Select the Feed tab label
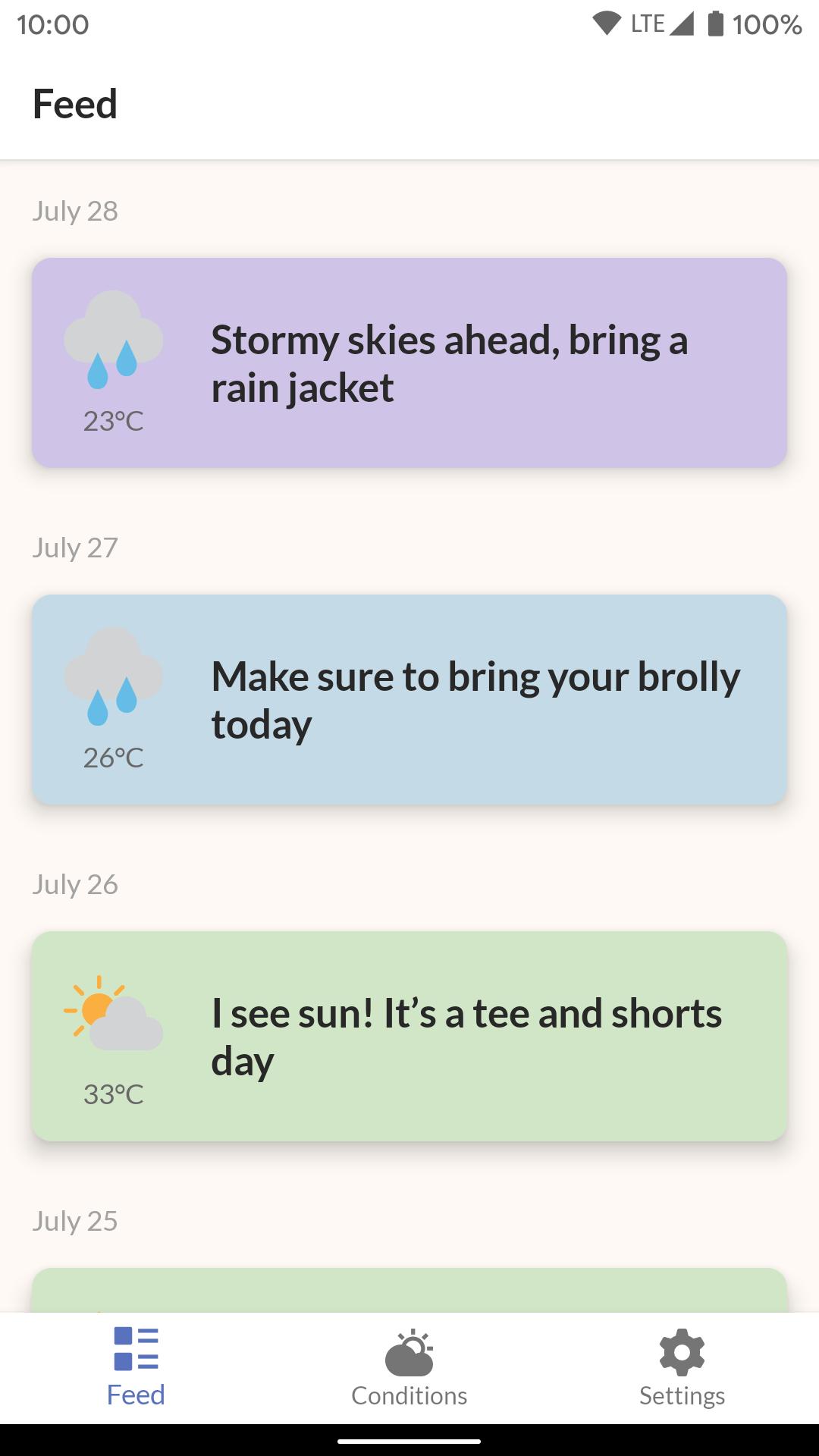The height and width of the screenshot is (1456, 819). click(x=136, y=1395)
